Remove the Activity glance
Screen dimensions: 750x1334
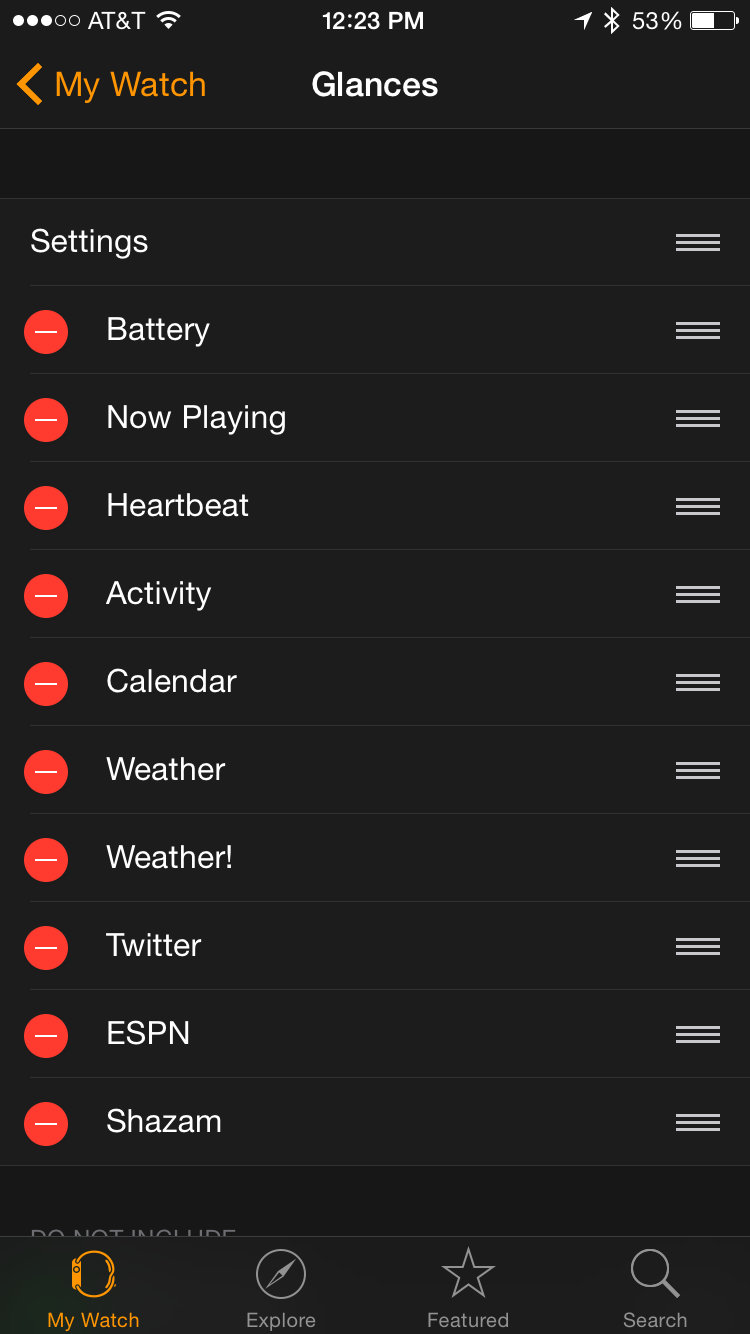tap(46, 596)
